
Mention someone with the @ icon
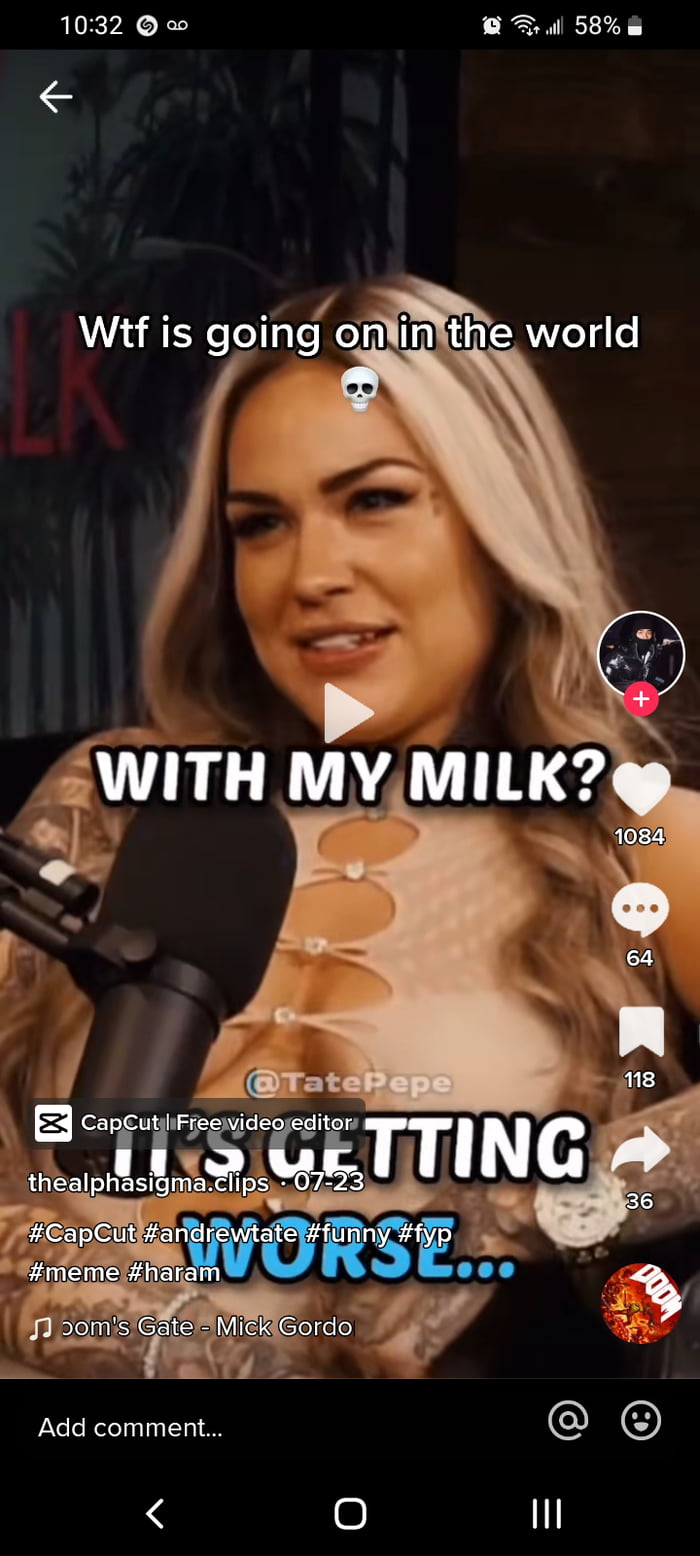(568, 1420)
